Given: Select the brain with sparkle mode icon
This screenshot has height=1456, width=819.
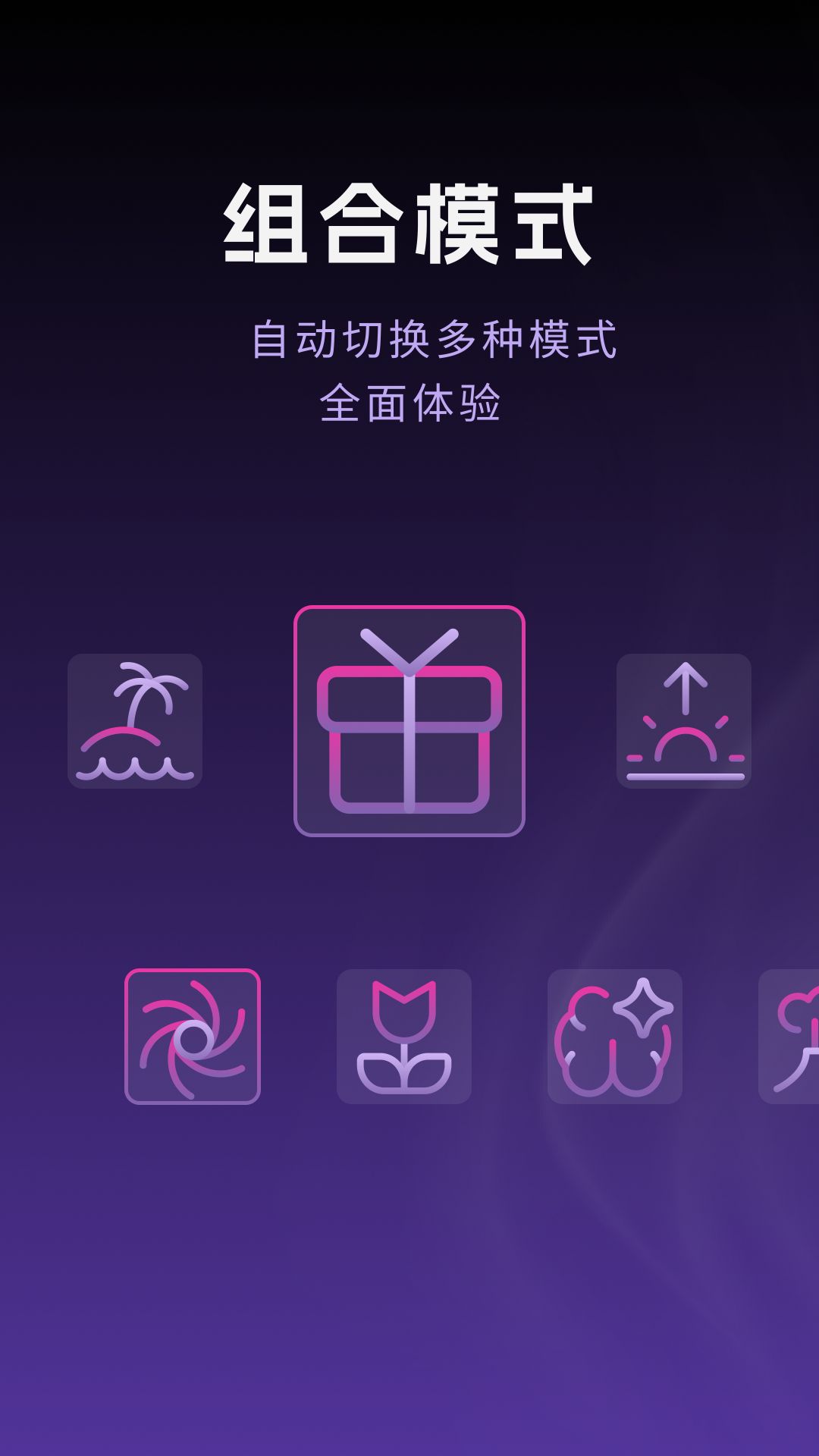Looking at the screenshot, I should pos(614,1035).
